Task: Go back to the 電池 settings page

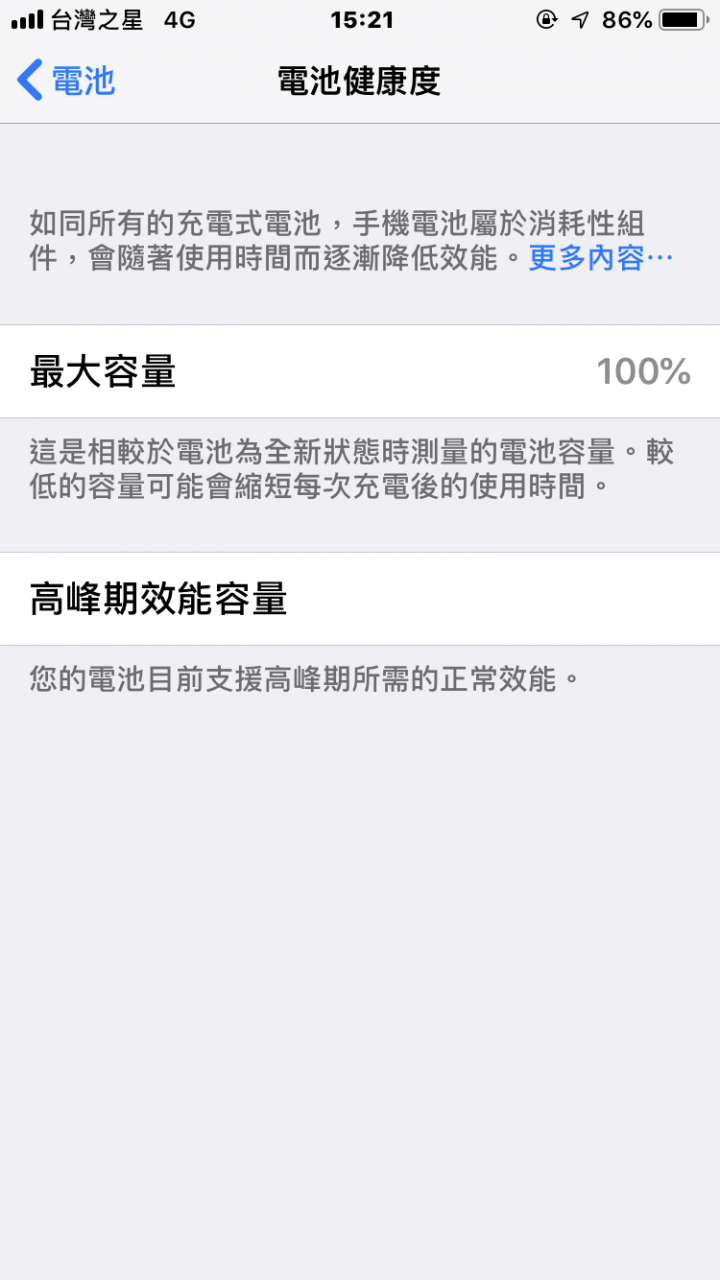Action: click(x=66, y=80)
